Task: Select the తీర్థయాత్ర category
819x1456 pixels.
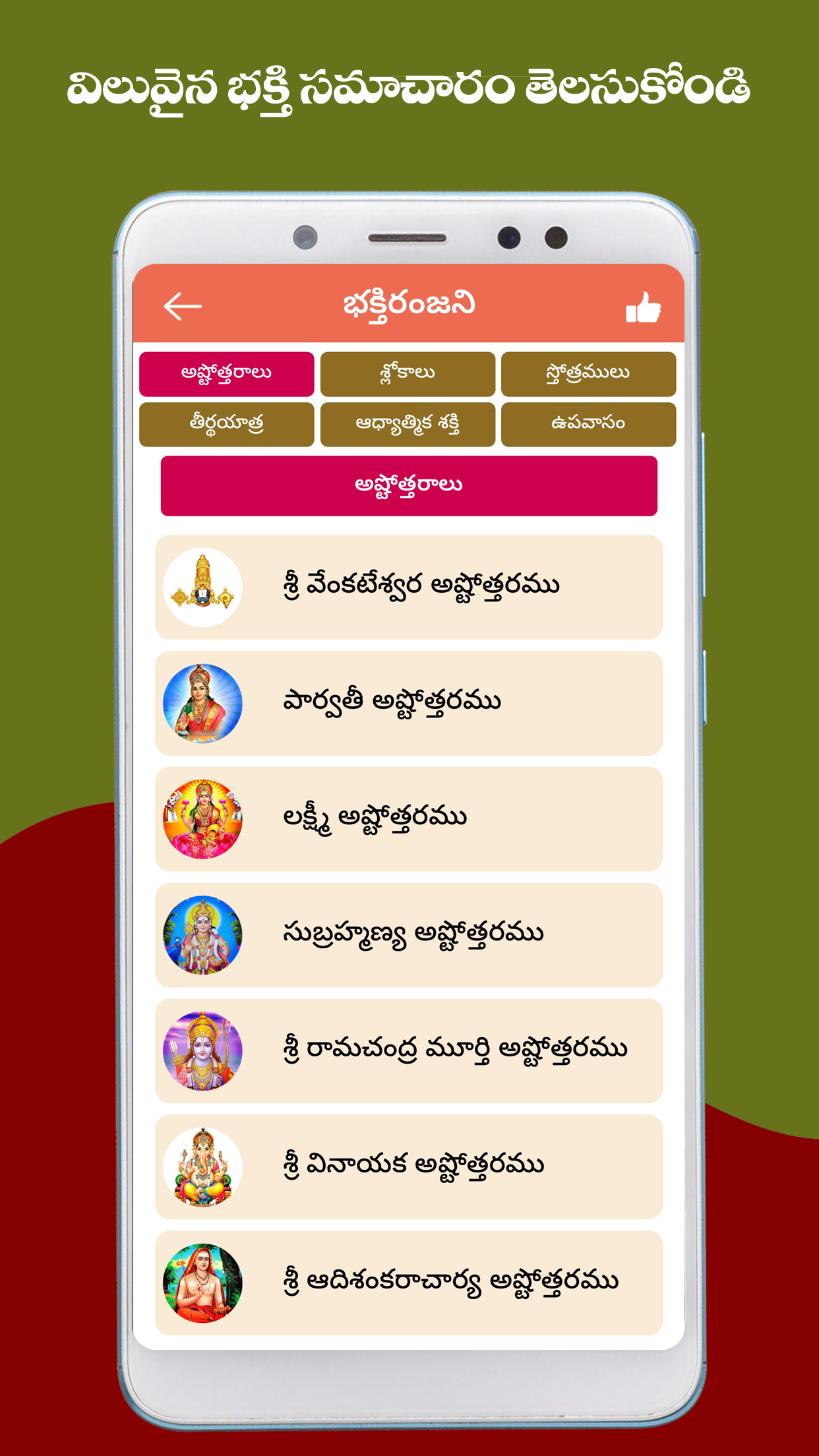Action: coord(226,425)
